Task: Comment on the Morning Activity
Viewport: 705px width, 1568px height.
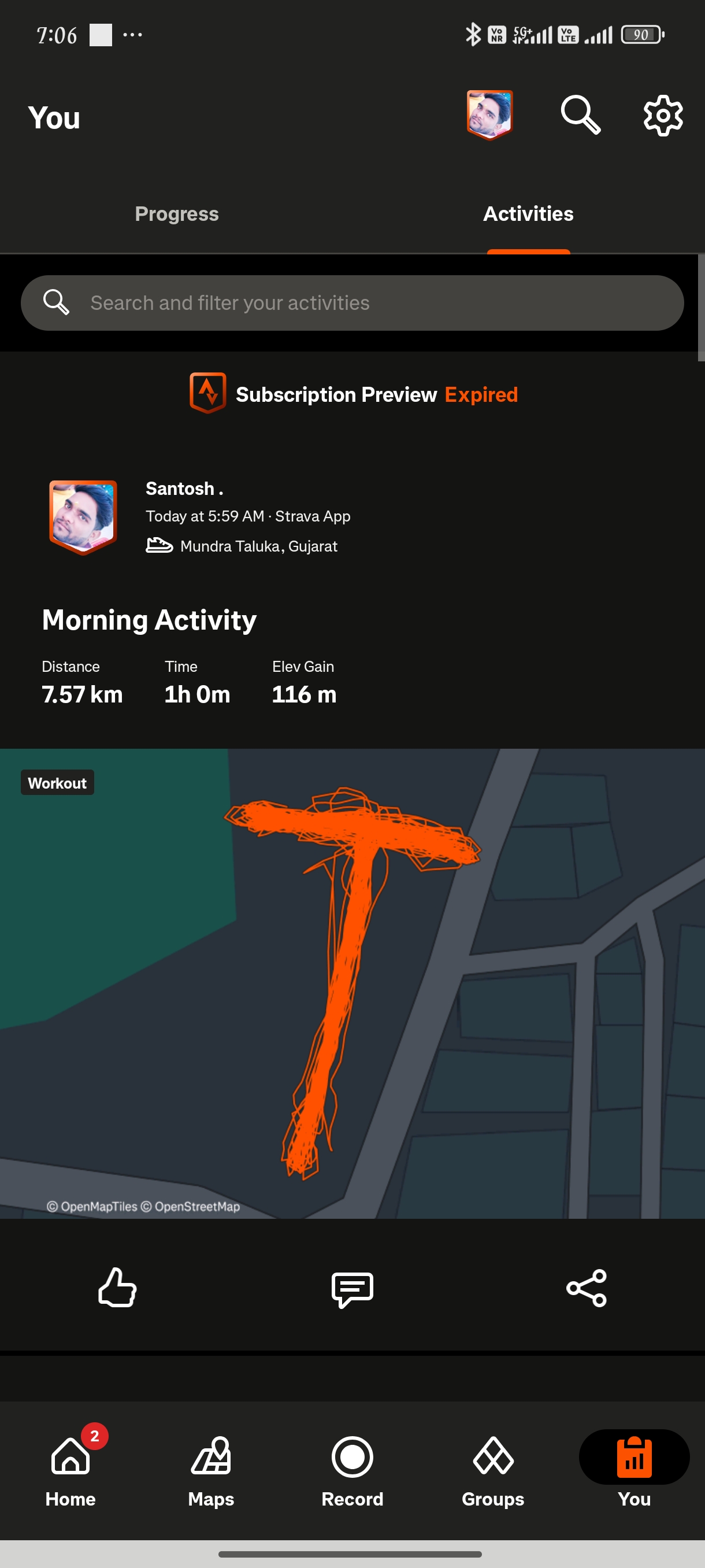Action: [x=352, y=1288]
